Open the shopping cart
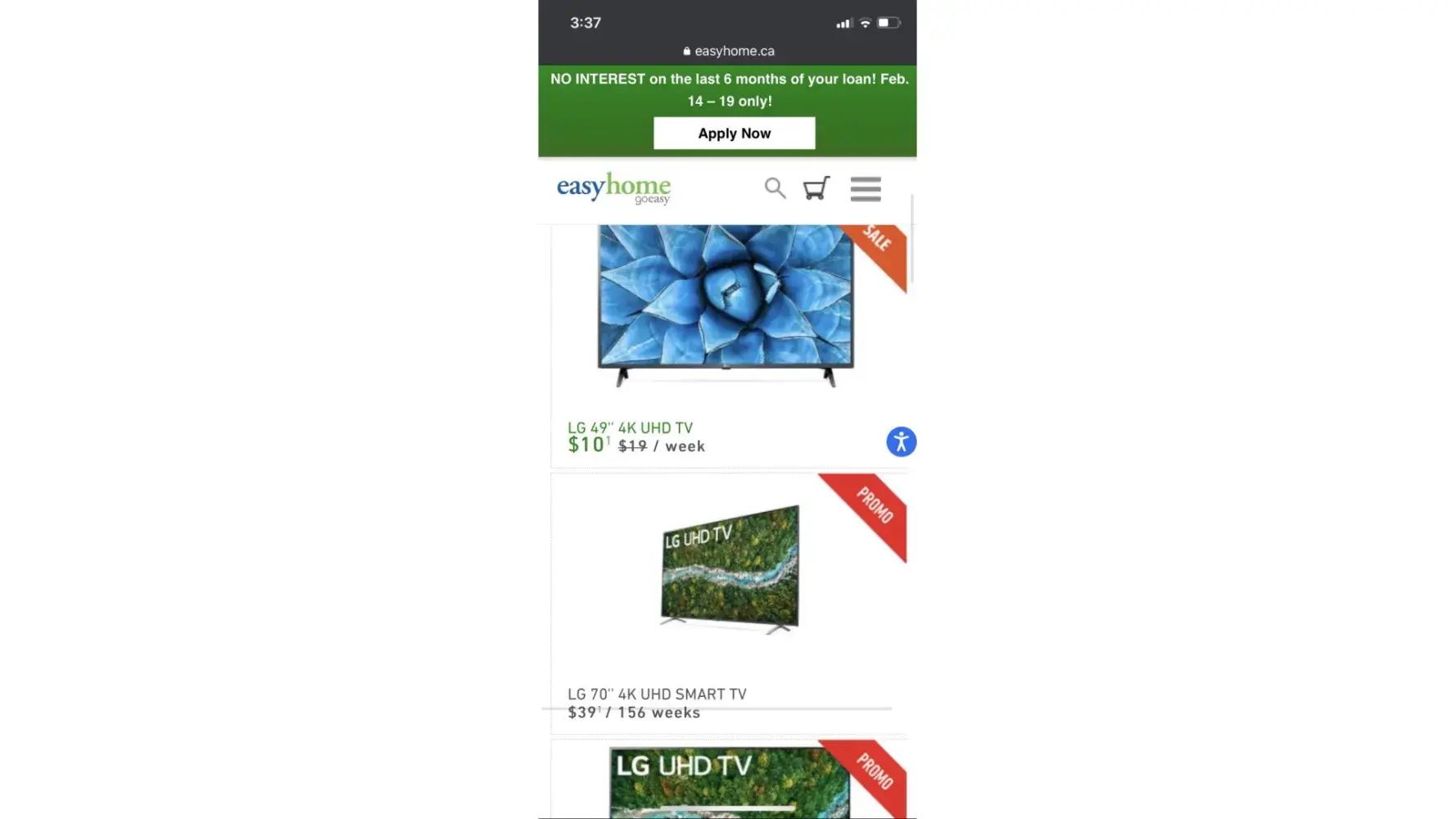 pyautogui.click(x=816, y=188)
